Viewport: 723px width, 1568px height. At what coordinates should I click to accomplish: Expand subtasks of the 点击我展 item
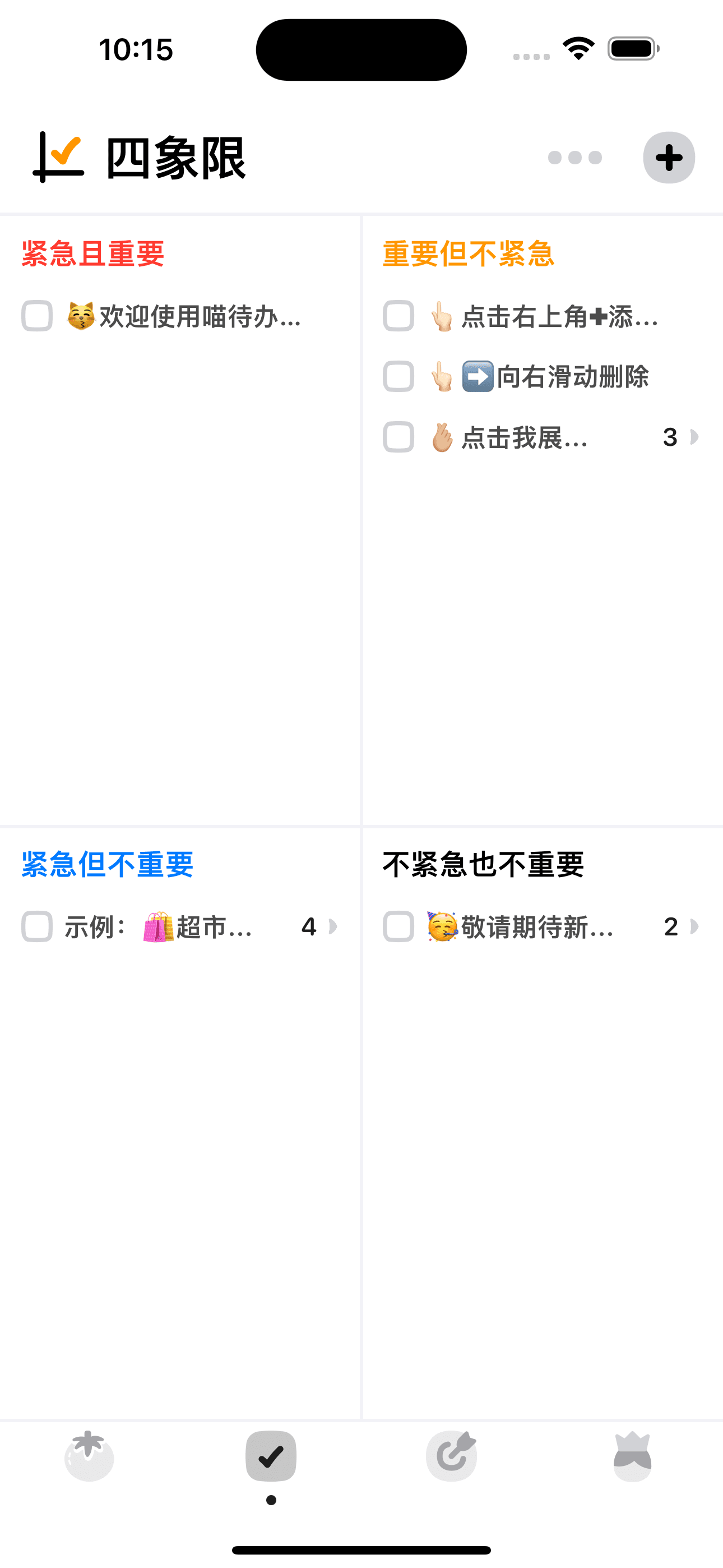click(693, 437)
